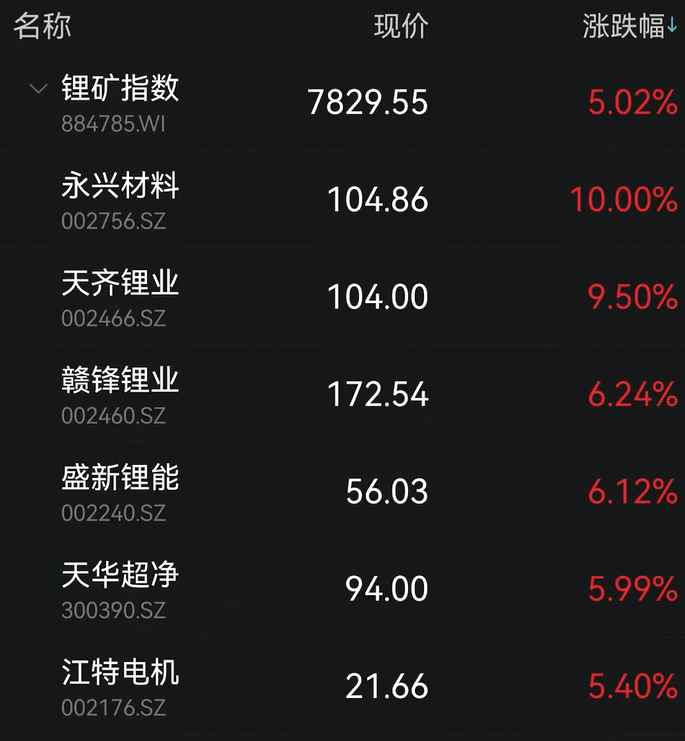Open 天齐锂业 stock details
Screen dimensions: 685x741
(120, 296)
